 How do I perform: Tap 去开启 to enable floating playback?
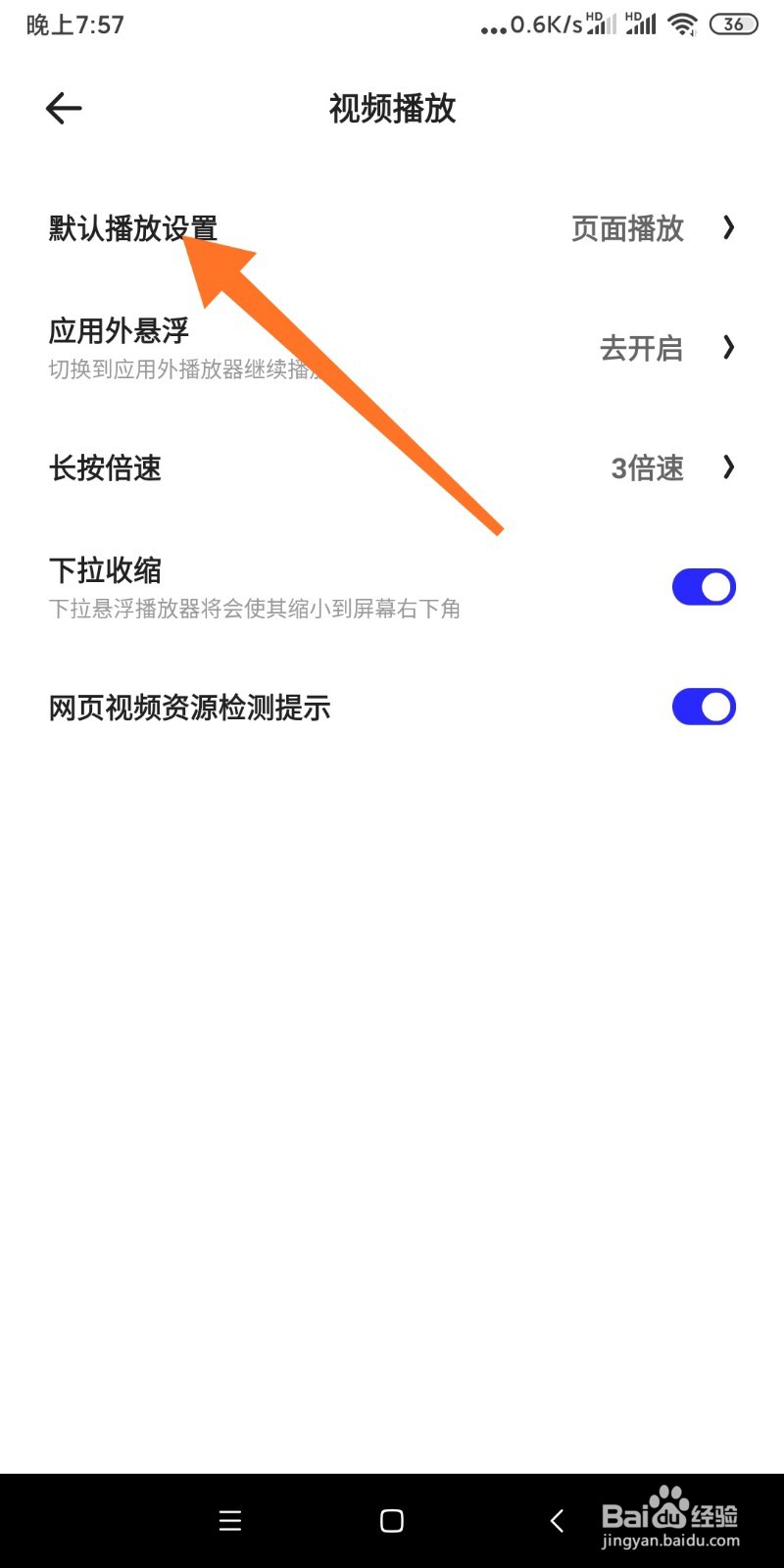coord(641,350)
